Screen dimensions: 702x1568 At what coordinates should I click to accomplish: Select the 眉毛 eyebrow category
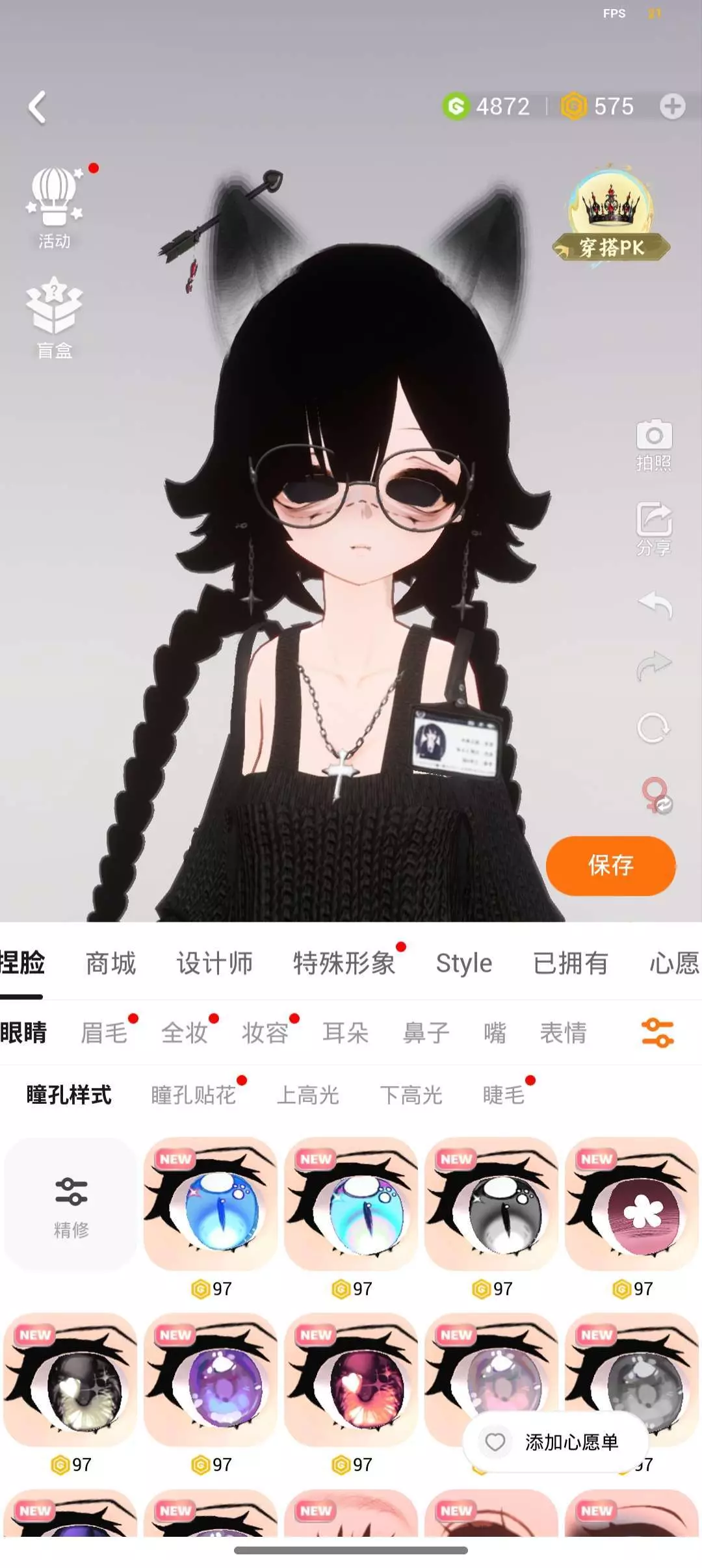tap(104, 1032)
